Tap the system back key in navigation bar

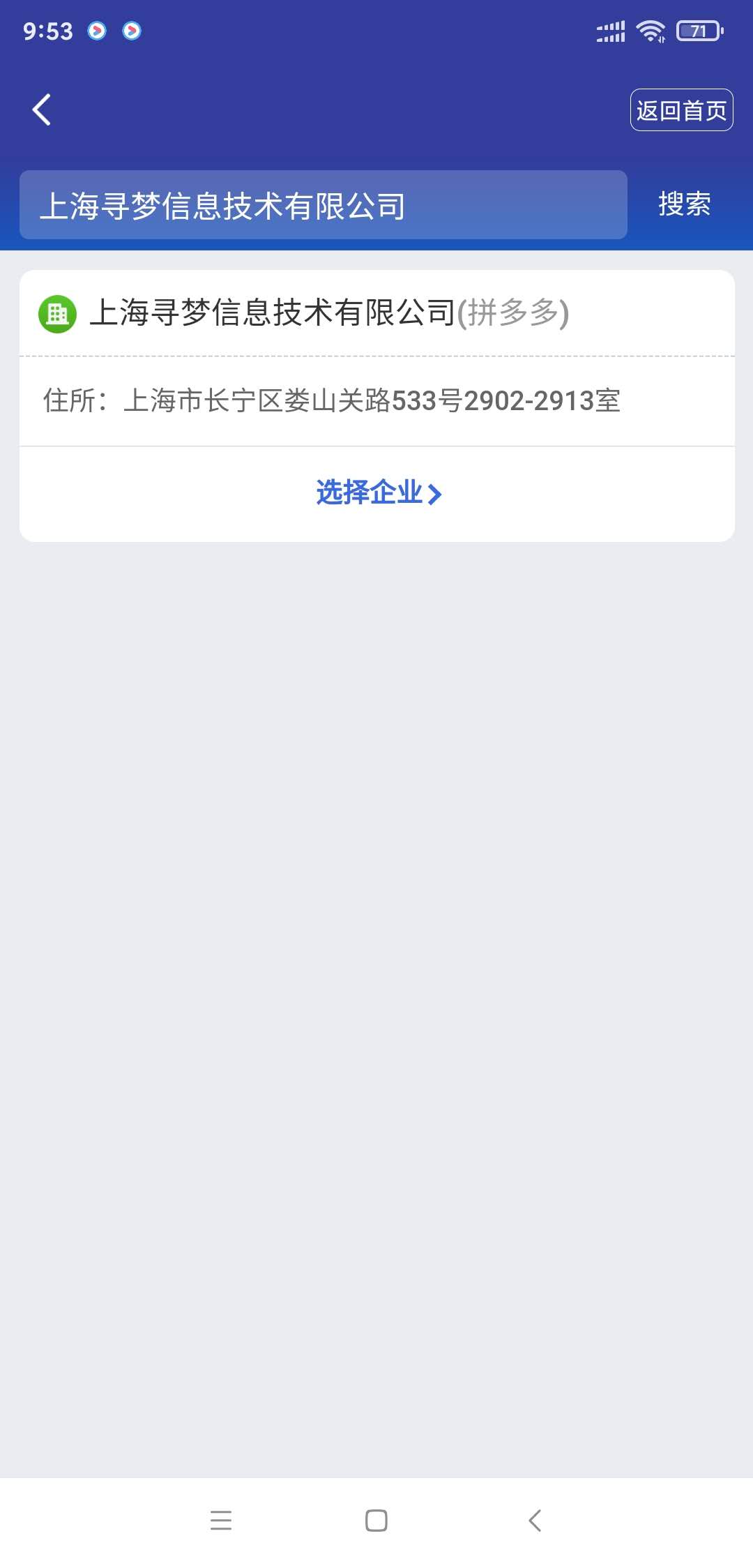point(534,1521)
